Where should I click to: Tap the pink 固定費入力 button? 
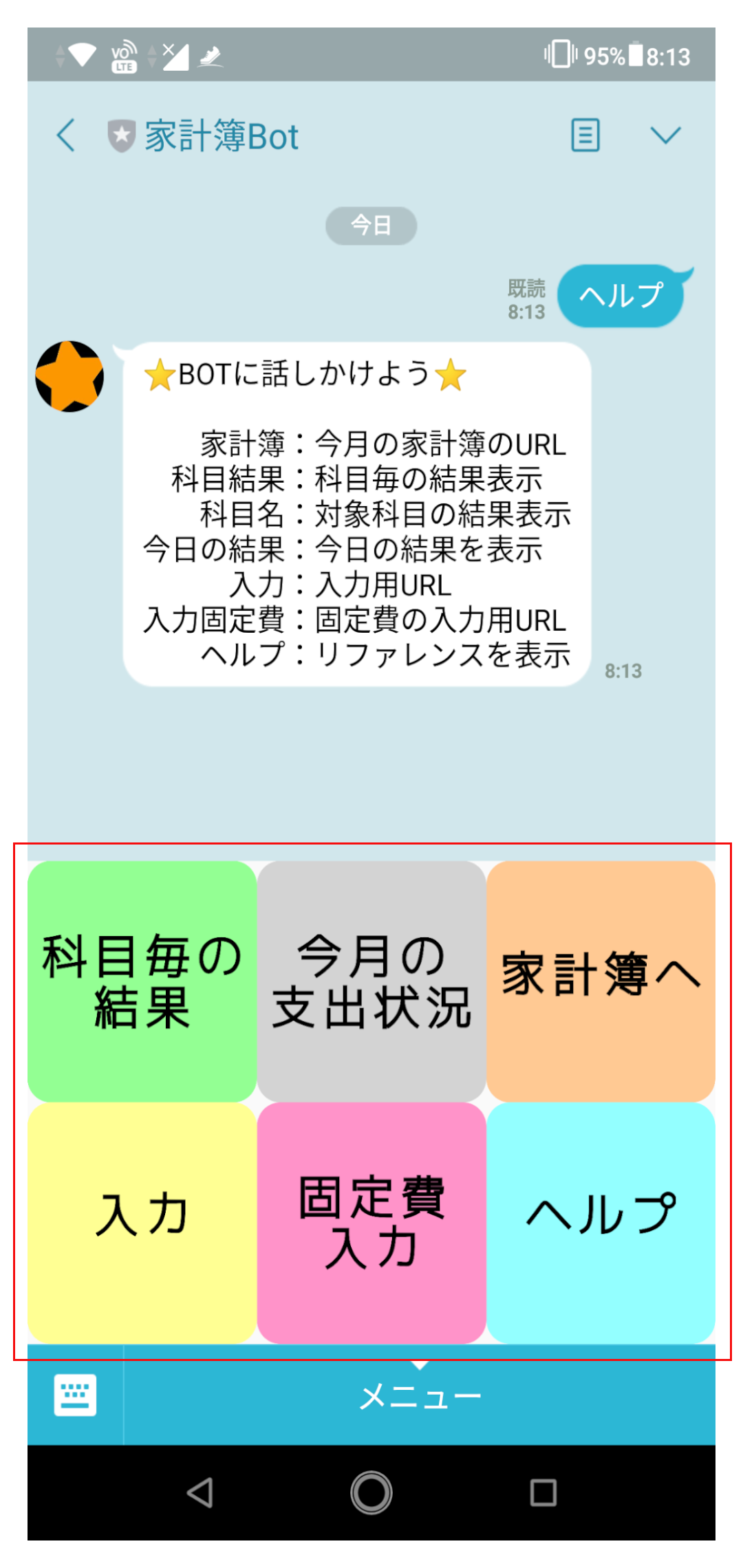tap(371, 1223)
